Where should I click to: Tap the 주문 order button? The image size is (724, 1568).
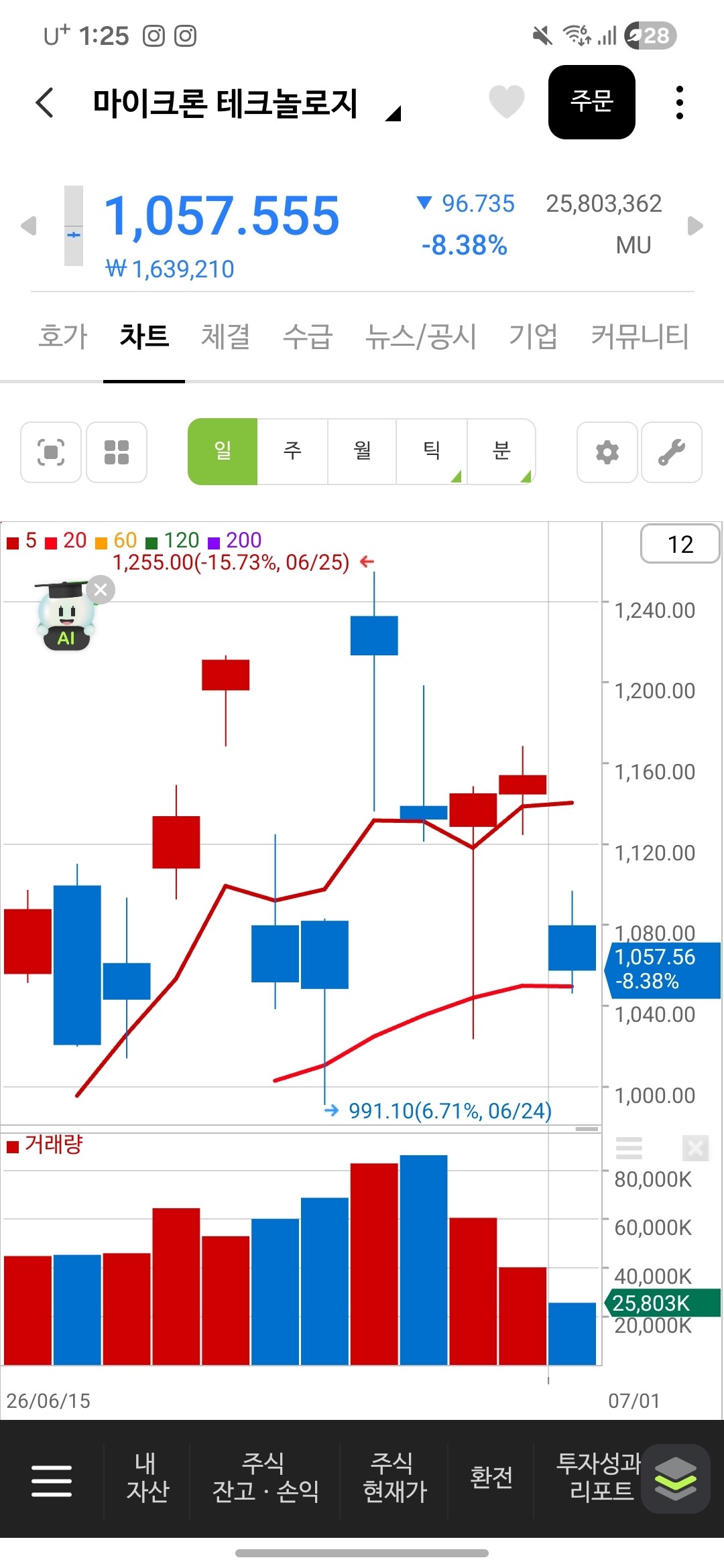click(591, 102)
